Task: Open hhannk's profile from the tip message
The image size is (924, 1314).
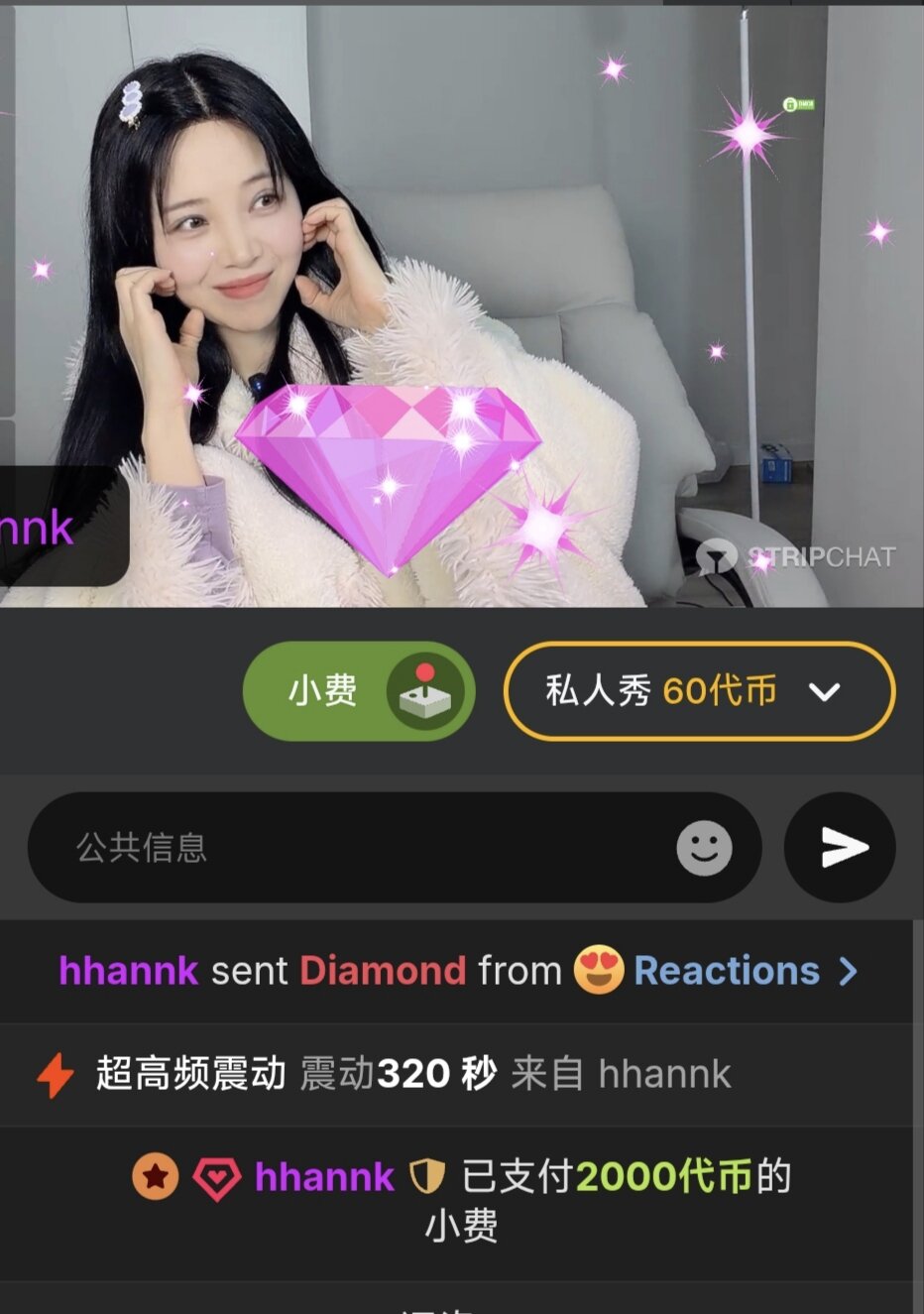Action: coord(324,1177)
